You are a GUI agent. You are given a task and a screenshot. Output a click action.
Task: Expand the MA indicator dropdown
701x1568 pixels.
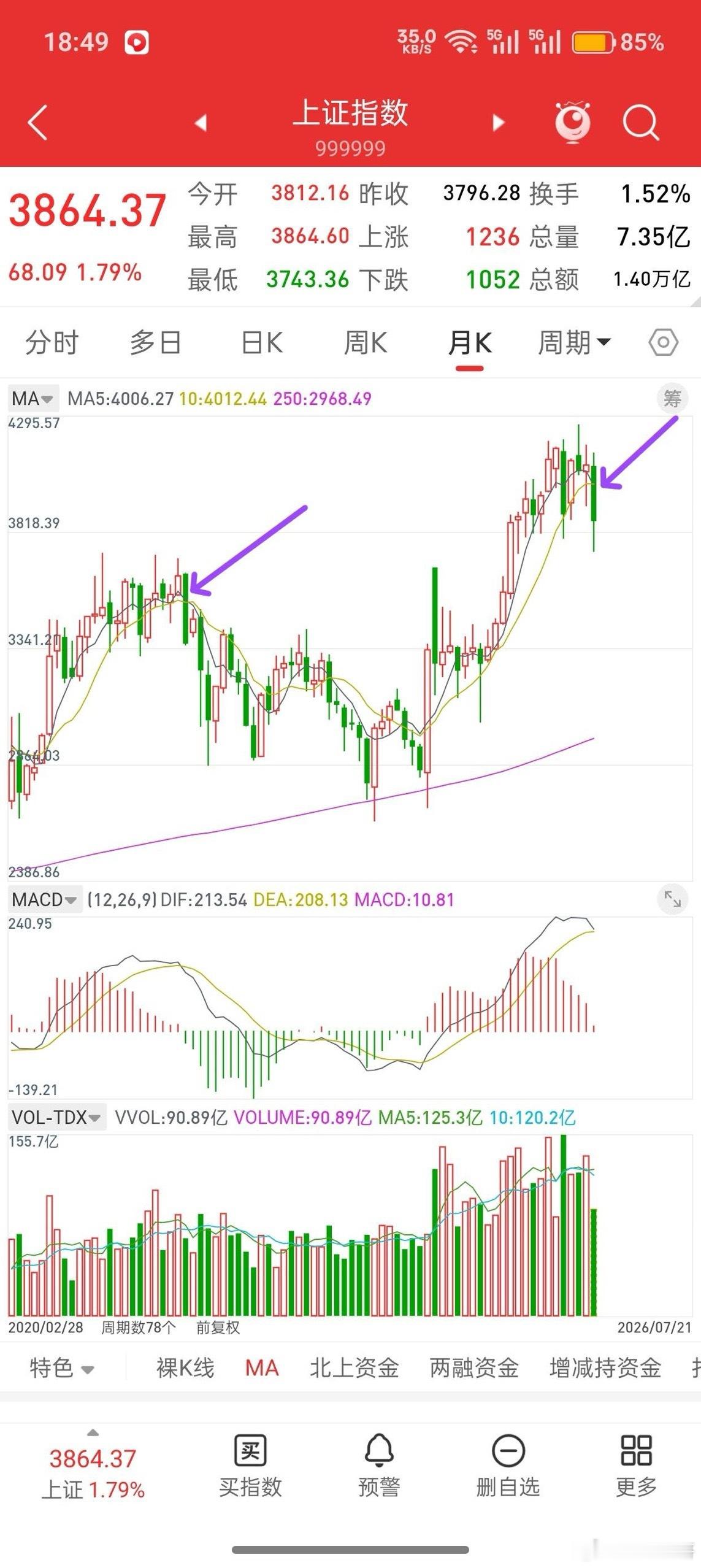[33, 399]
